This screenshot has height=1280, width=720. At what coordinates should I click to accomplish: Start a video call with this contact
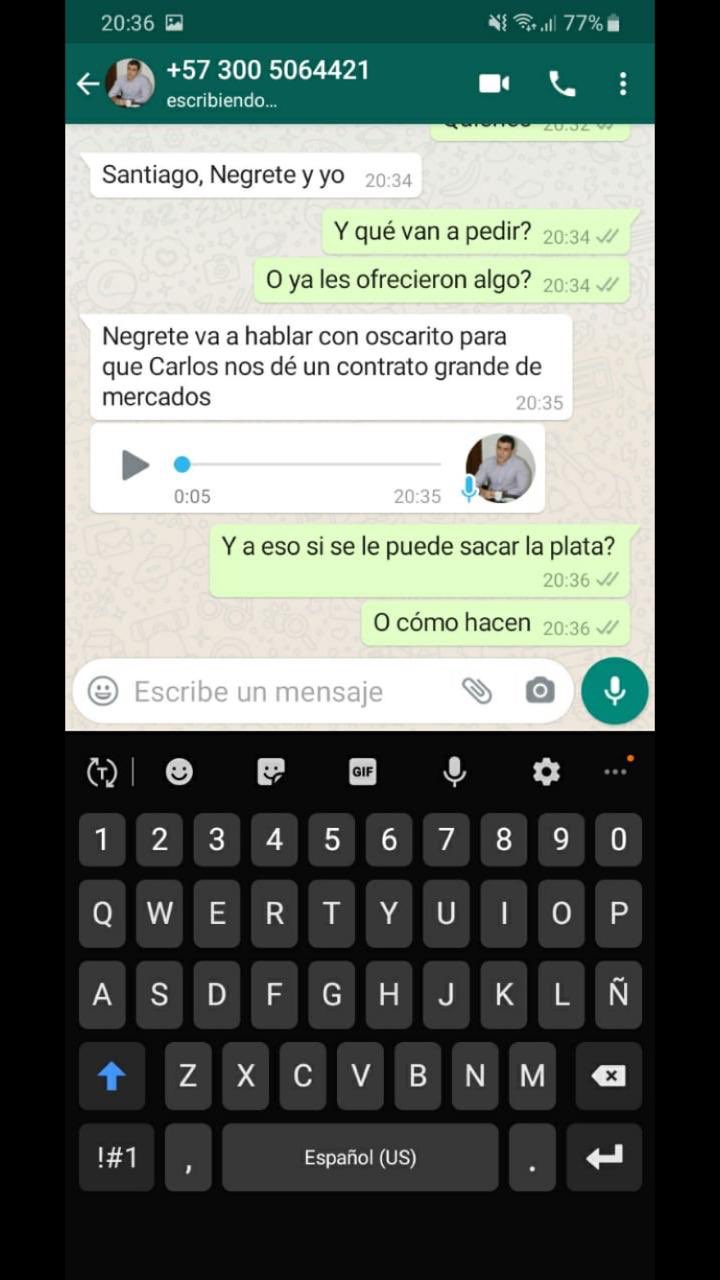(494, 84)
